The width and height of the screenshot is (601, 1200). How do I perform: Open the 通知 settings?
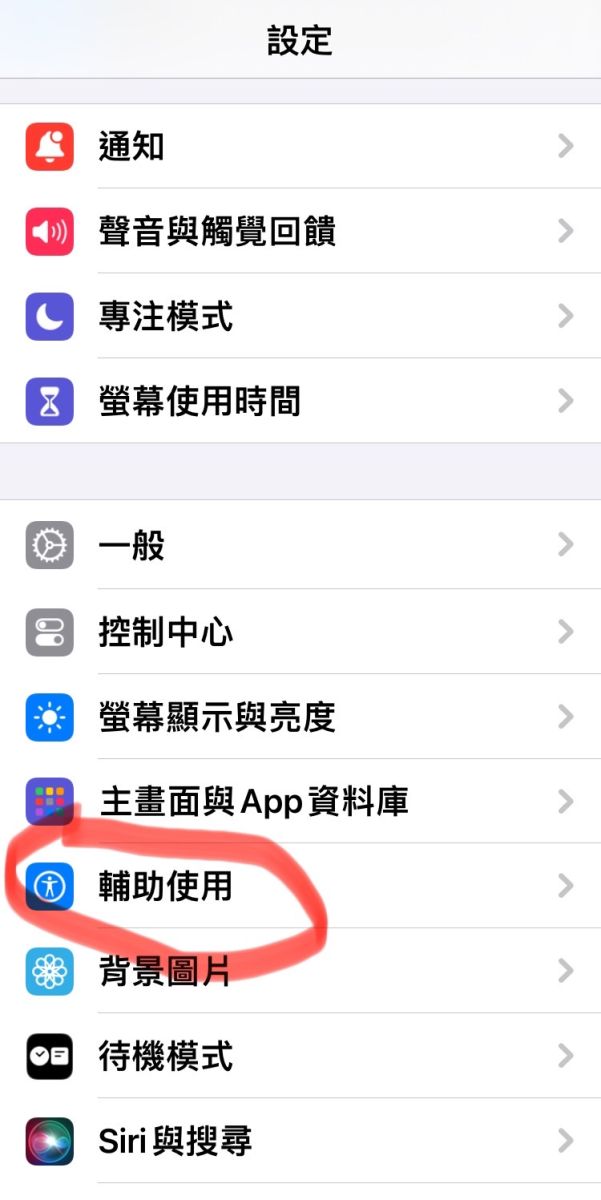pyautogui.click(x=300, y=147)
